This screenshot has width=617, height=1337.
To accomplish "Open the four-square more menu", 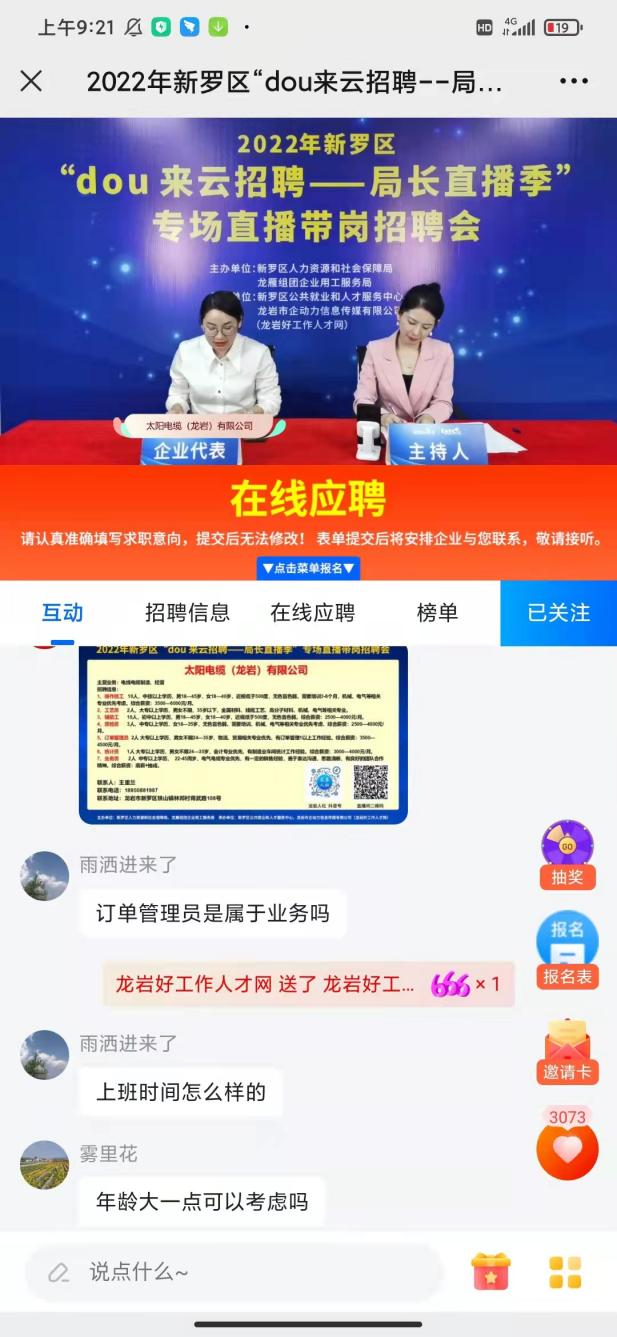I will pyautogui.click(x=565, y=1272).
